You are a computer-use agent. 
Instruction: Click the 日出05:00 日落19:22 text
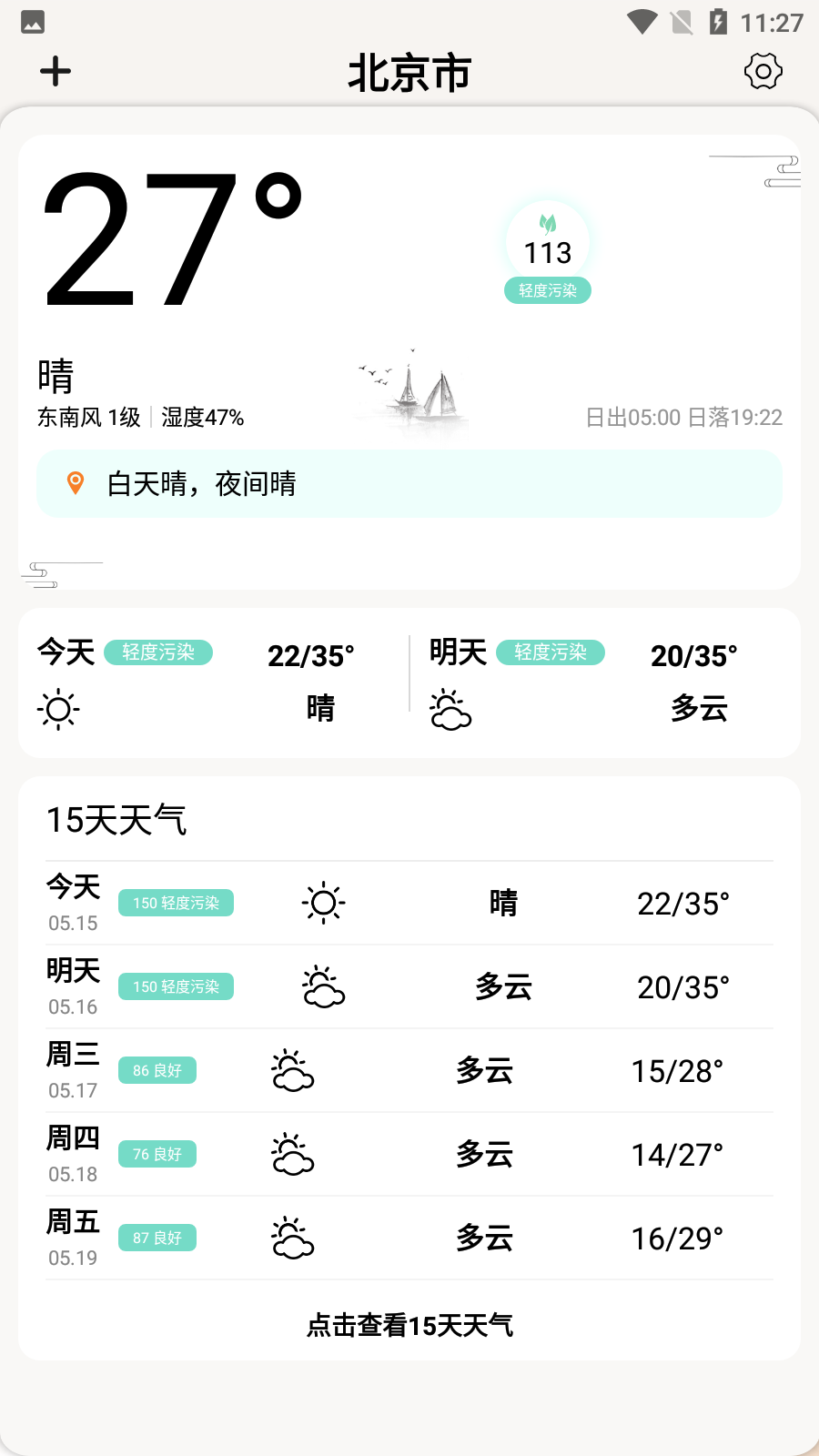pos(684,417)
